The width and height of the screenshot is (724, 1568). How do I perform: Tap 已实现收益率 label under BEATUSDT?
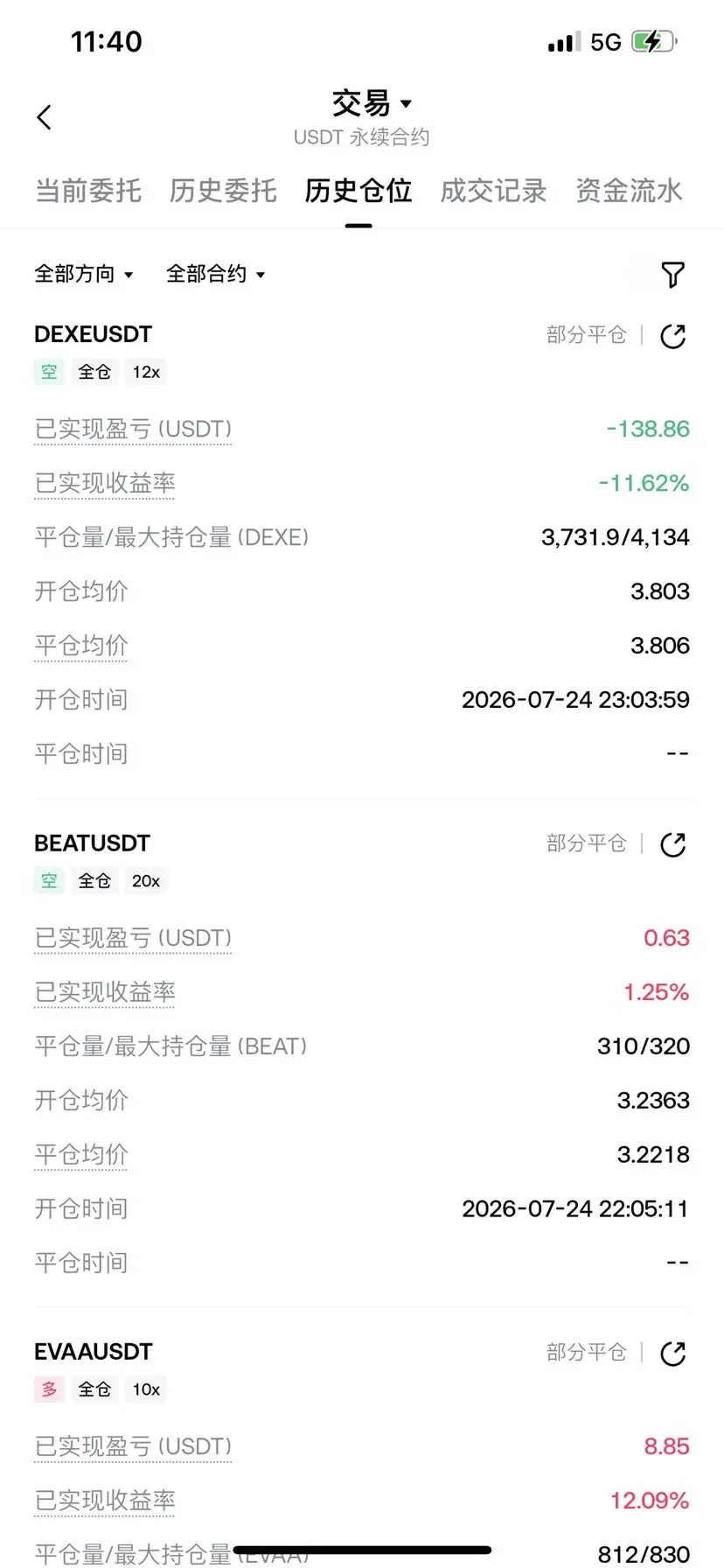(x=105, y=992)
